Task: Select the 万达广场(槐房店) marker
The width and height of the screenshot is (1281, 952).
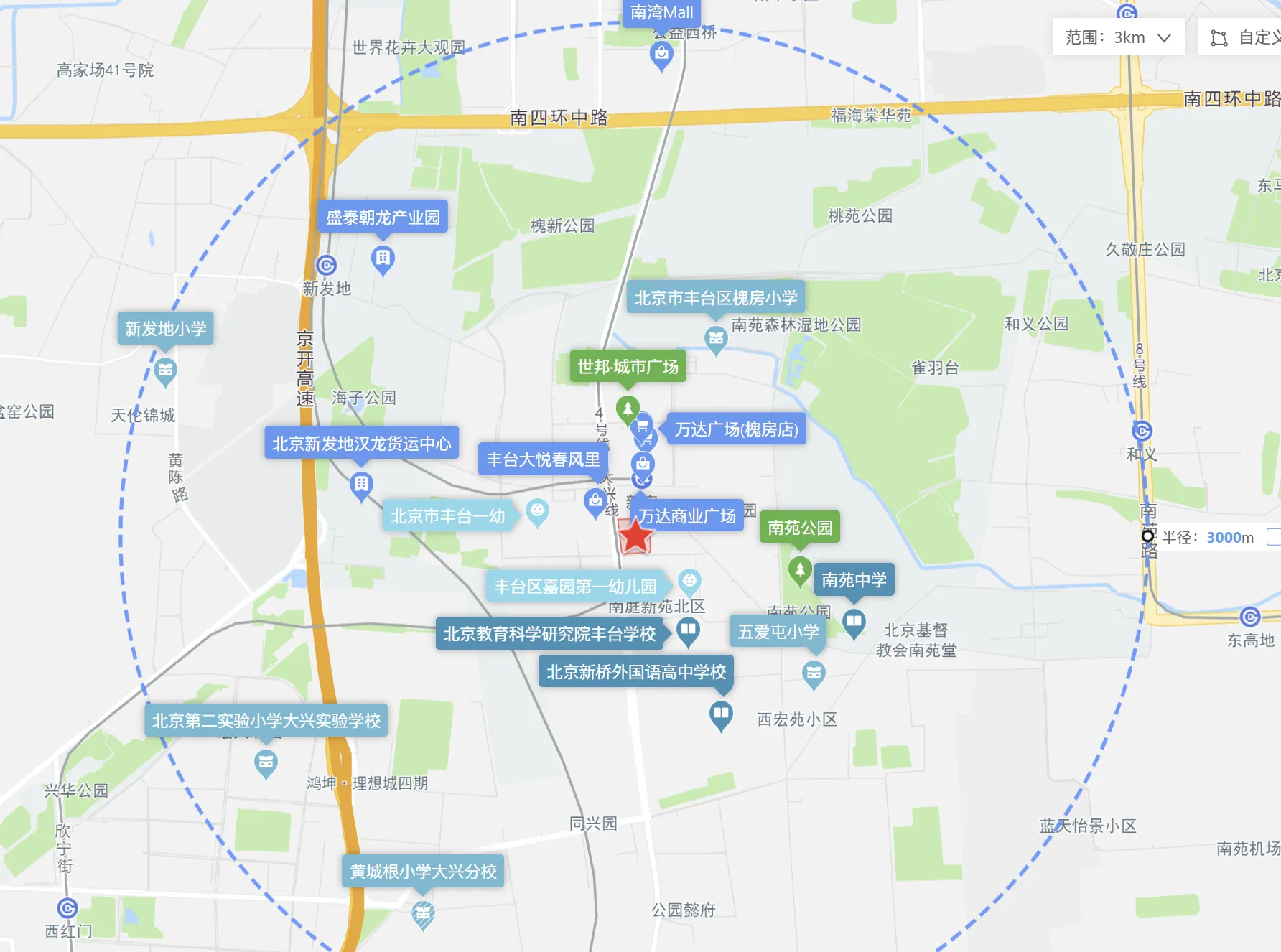Action: (x=736, y=429)
